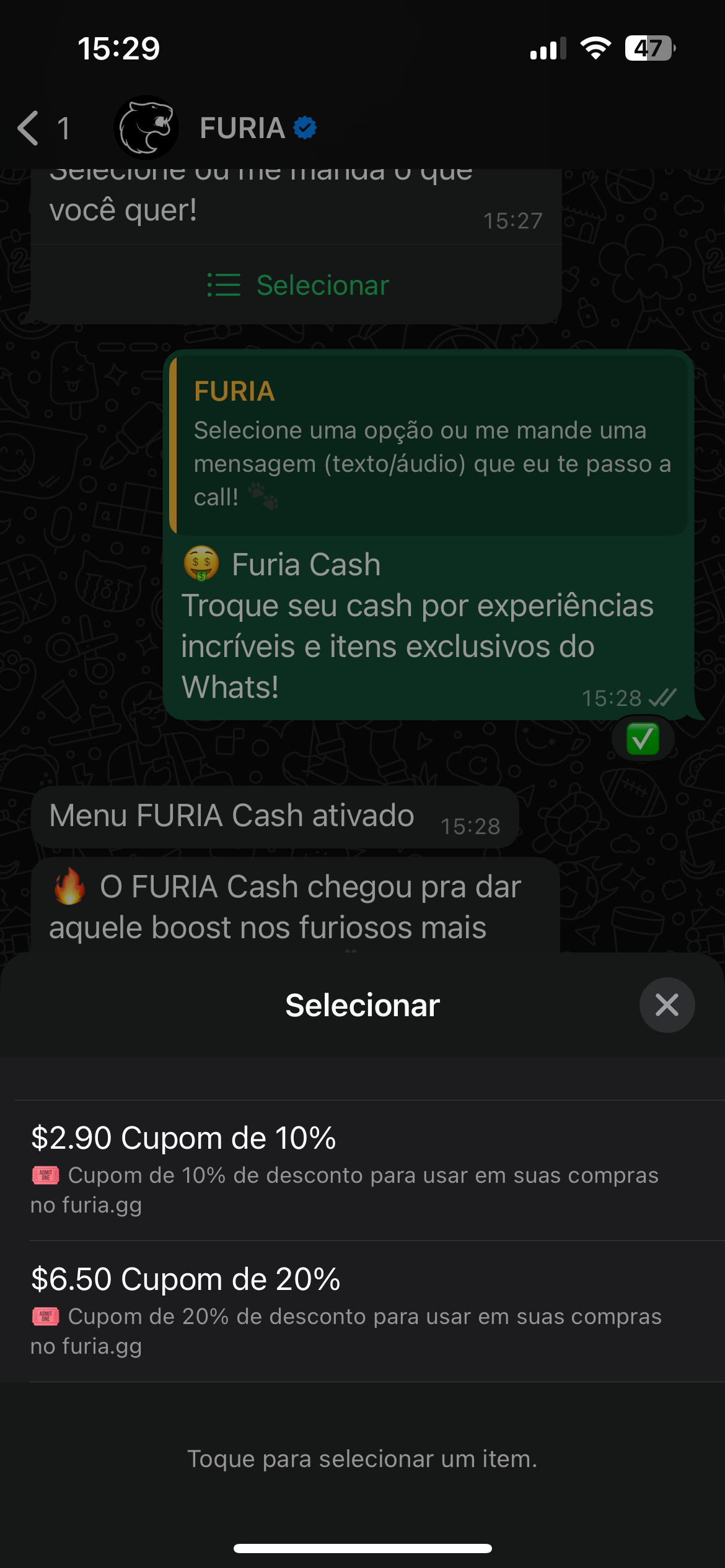This screenshot has height=1568, width=725.
Task: Tap the Wi-Fi icon in the status bar
Action: pyautogui.click(x=595, y=48)
